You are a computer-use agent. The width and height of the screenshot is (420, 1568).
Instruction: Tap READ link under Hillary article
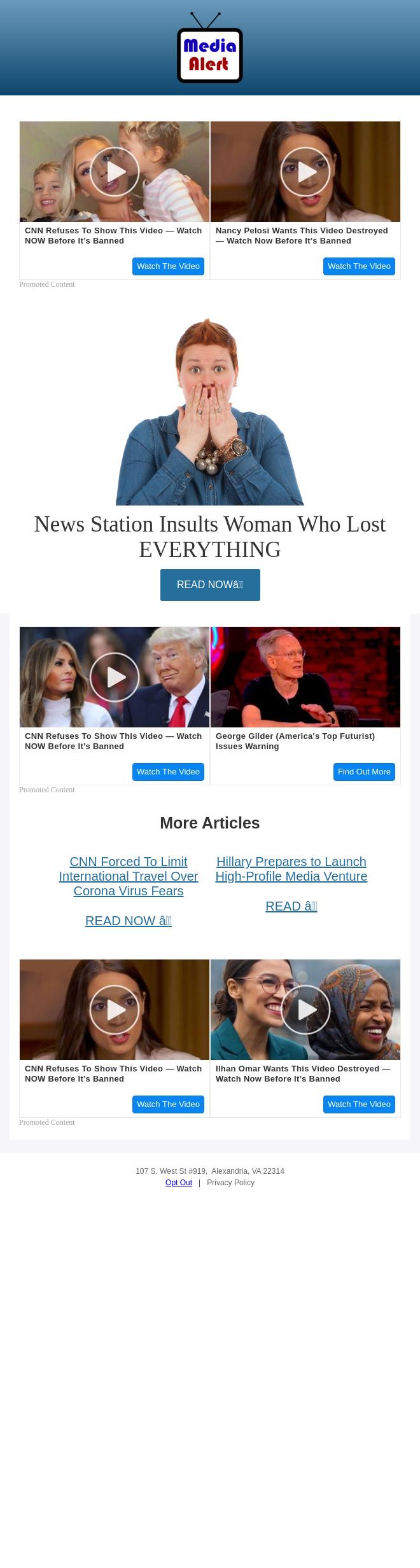[x=291, y=906]
